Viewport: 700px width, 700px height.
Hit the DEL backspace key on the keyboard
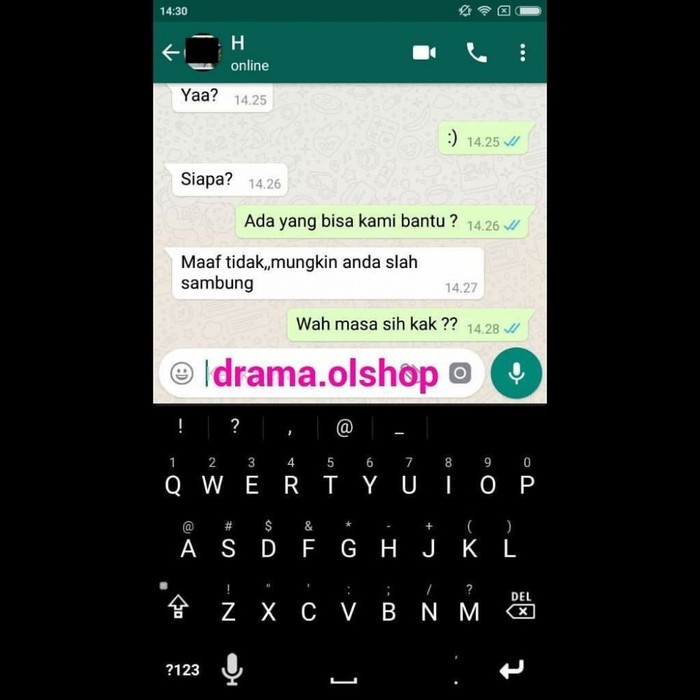(x=521, y=607)
